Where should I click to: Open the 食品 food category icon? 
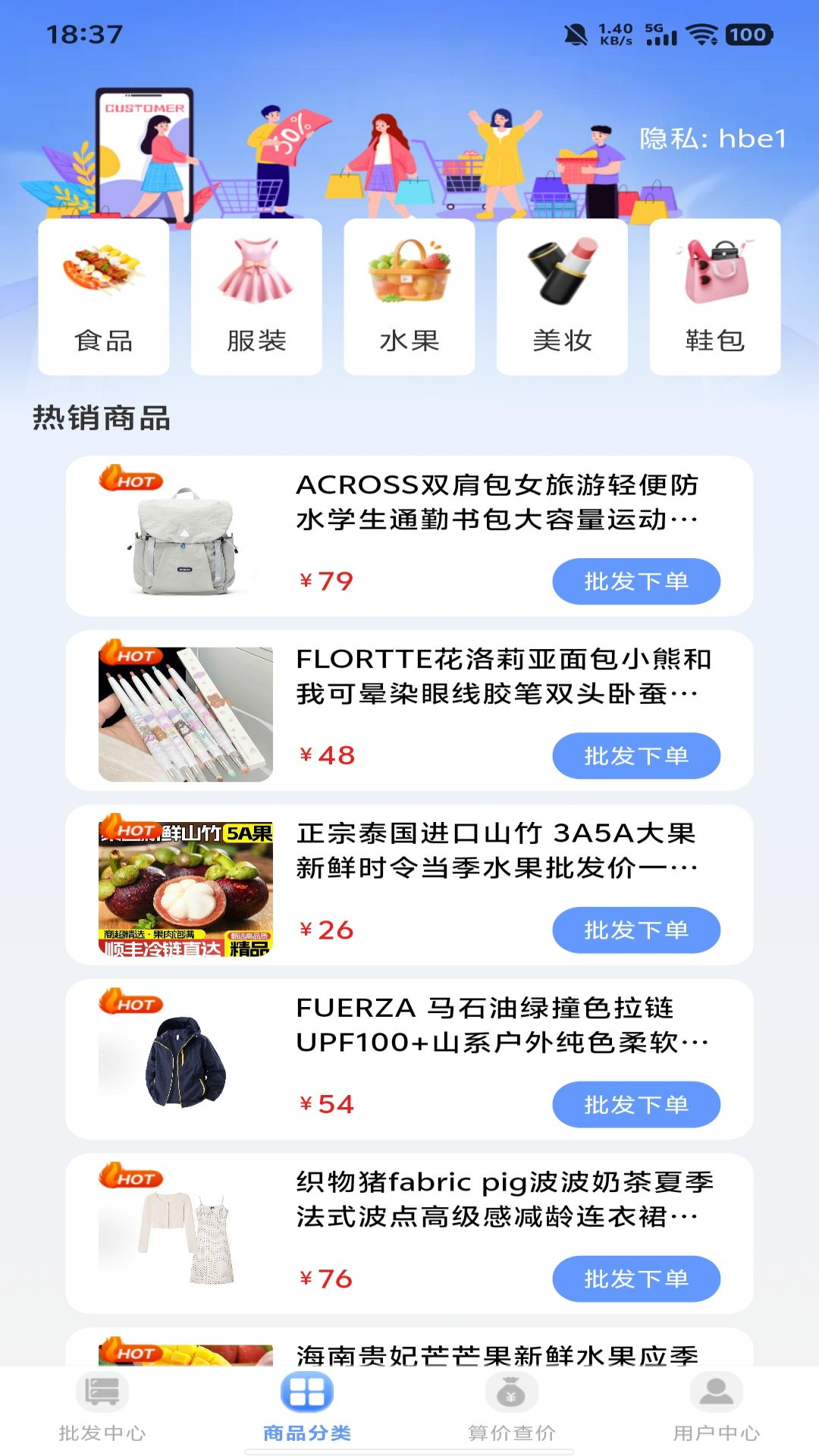click(105, 296)
